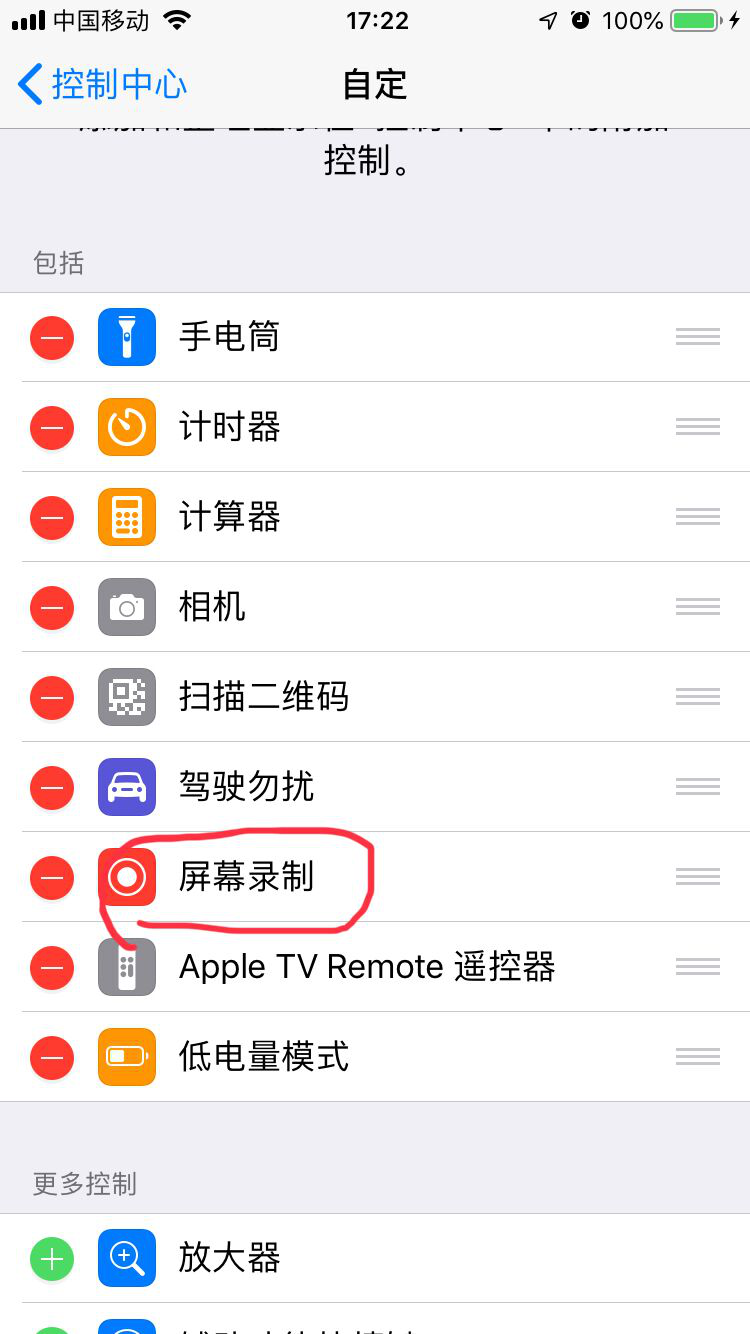The height and width of the screenshot is (1334, 750).
Task: Remove 手电筒 with its red minus button
Action: (x=51, y=337)
